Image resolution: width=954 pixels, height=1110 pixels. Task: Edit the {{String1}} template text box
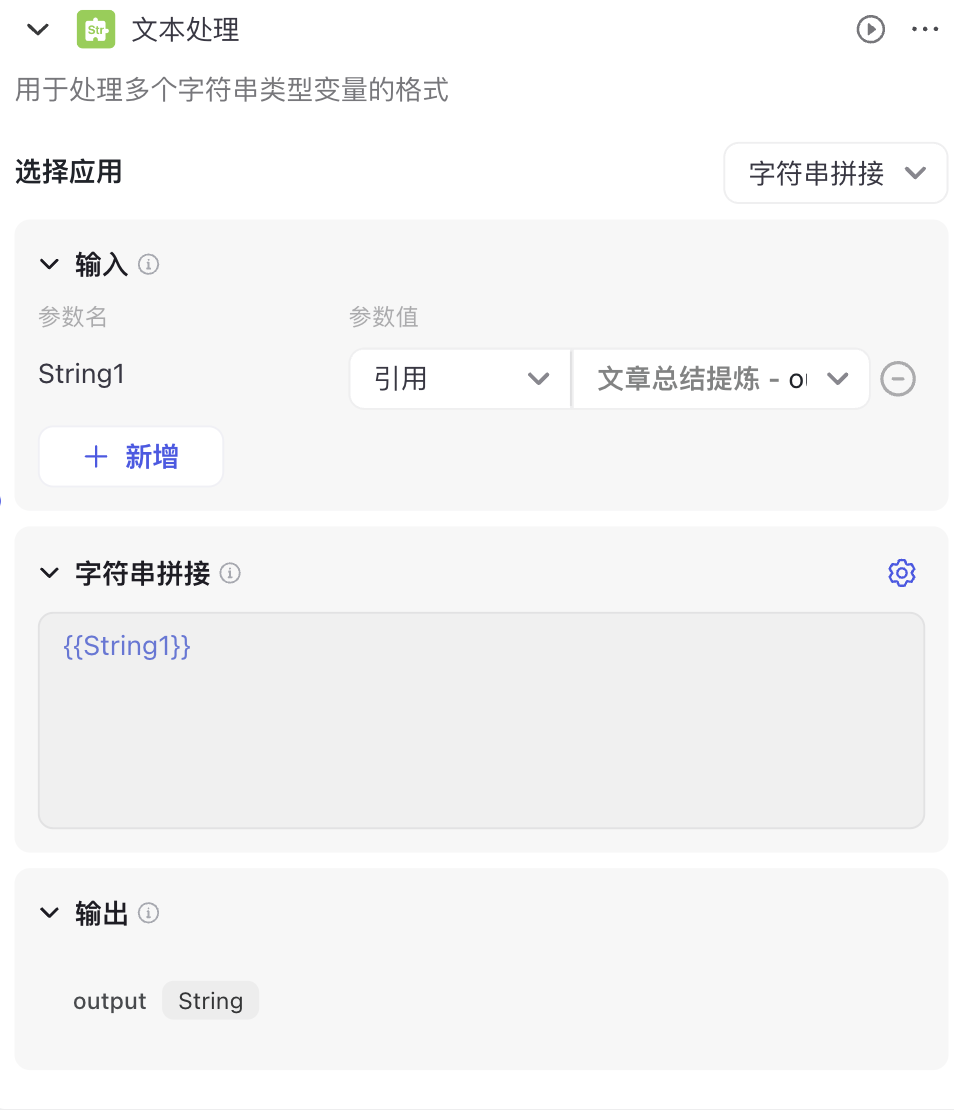pos(481,720)
